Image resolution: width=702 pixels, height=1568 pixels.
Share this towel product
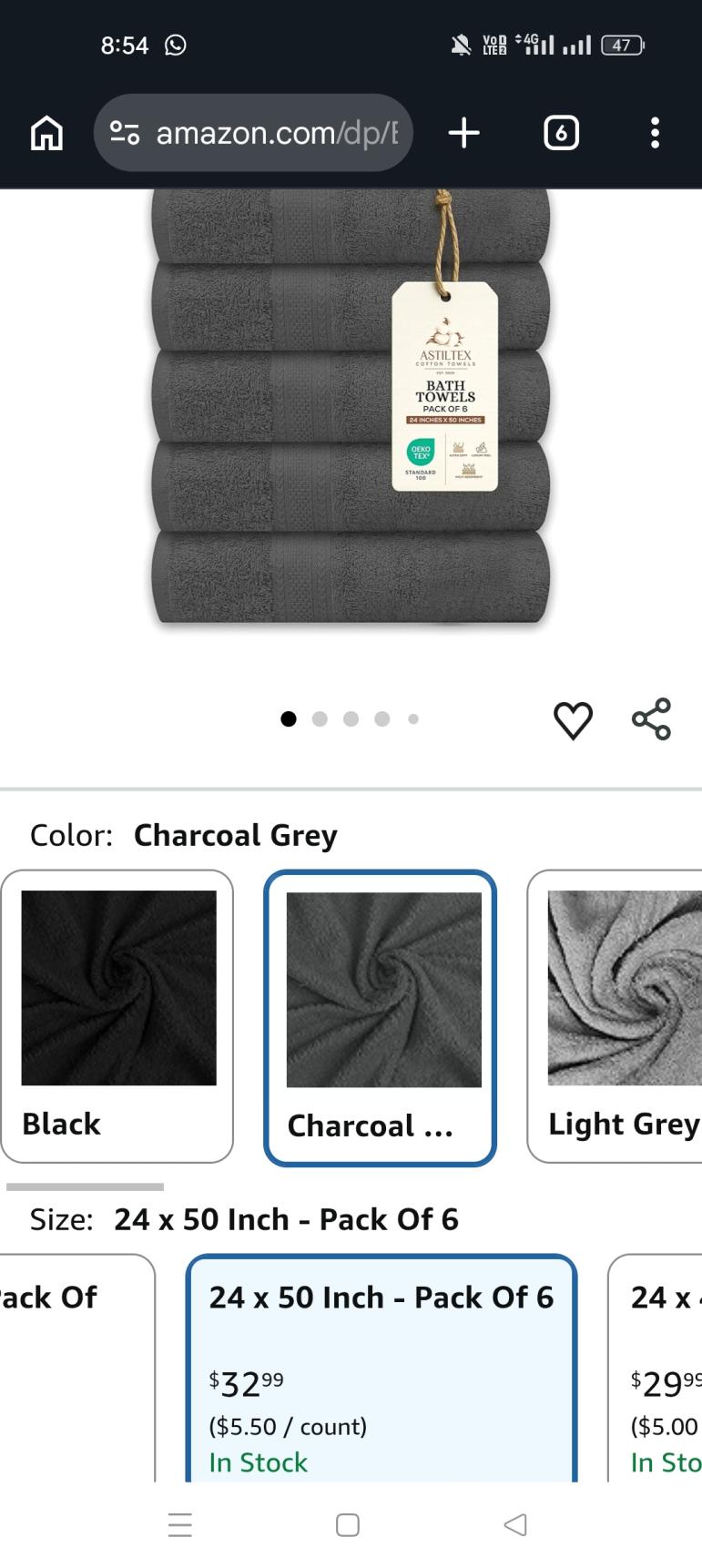652,719
